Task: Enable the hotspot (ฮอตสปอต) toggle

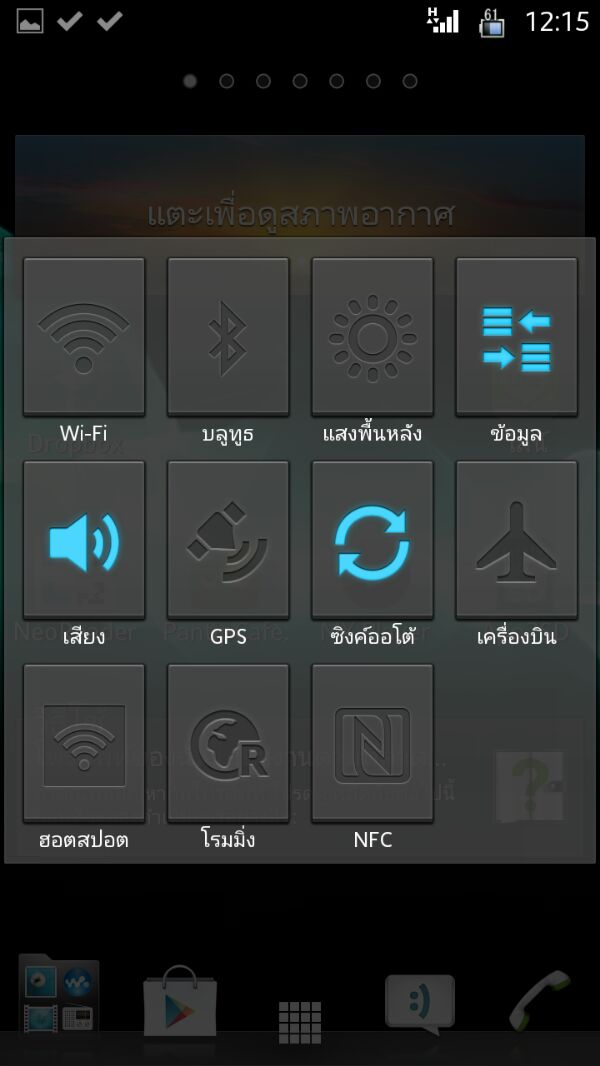Action: 84,743
